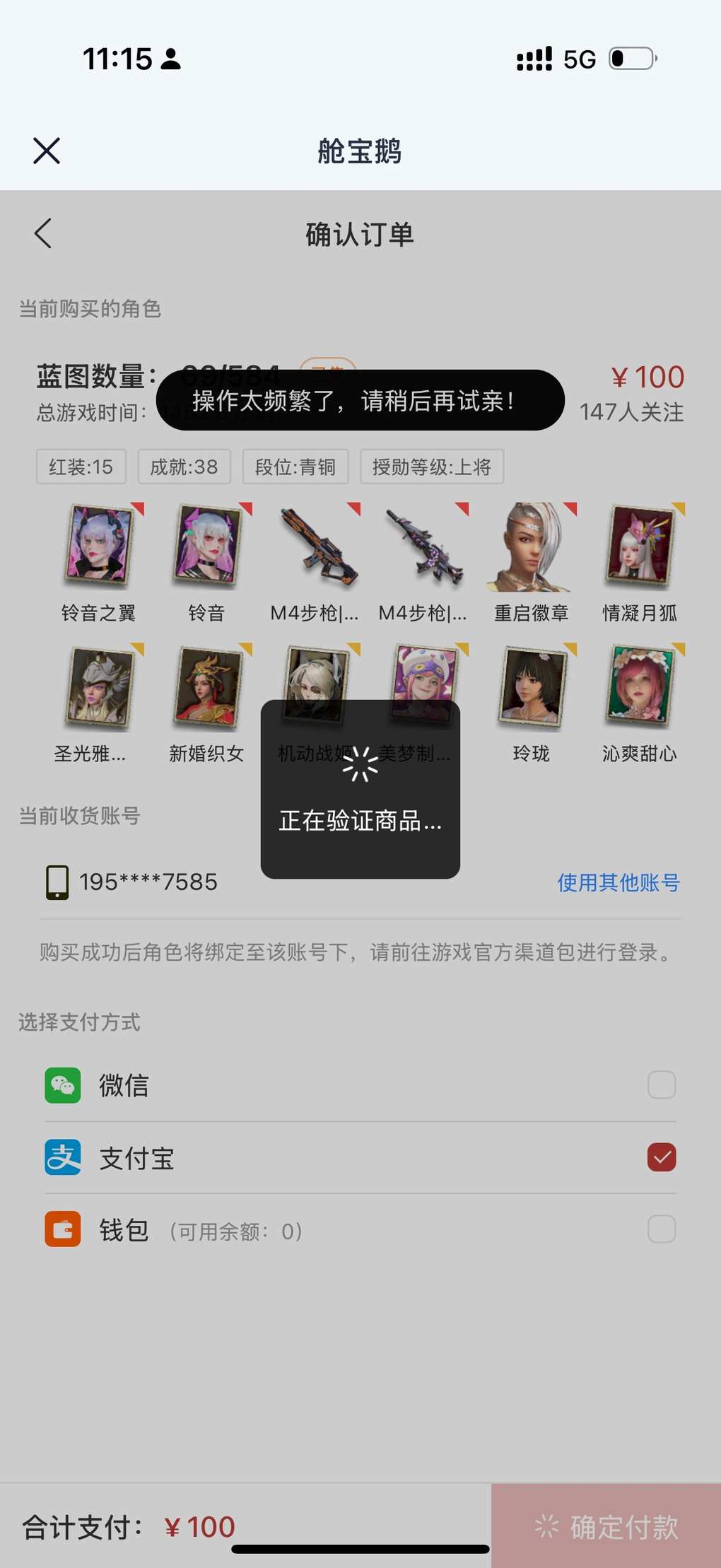The height and width of the screenshot is (1568, 721).
Task: Tap 使用其他账号 link
Action: pos(618,882)
